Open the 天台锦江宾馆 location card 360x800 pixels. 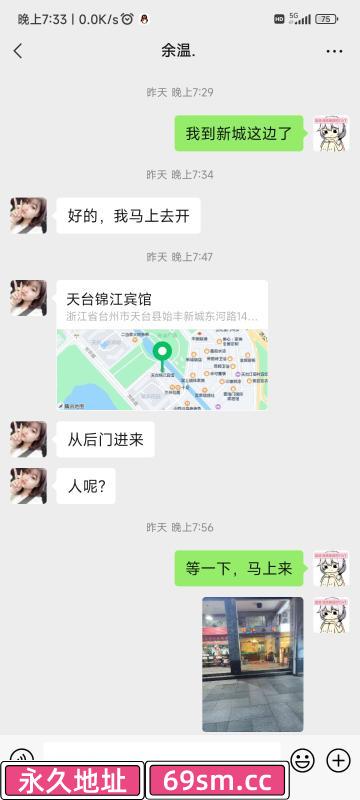click(x=162, y=345)
